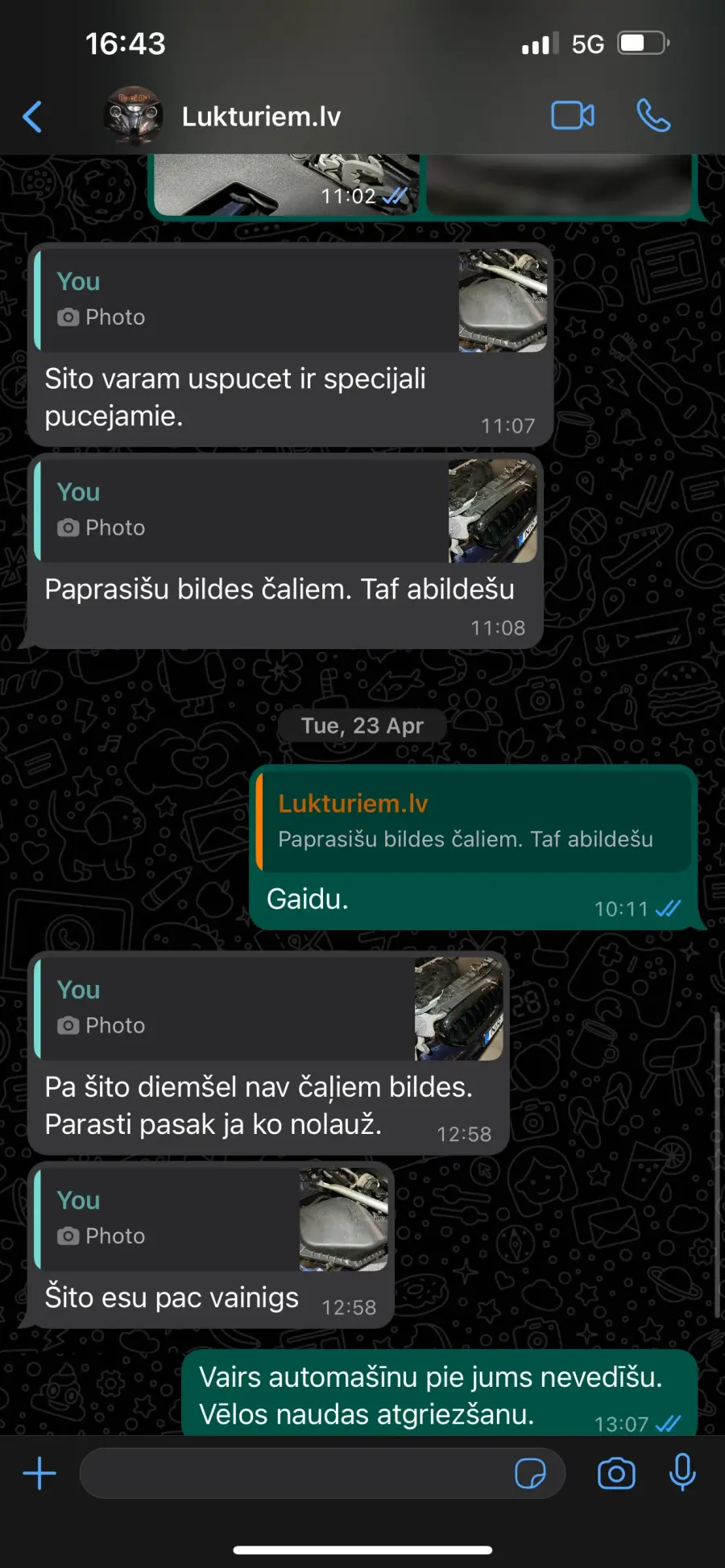Jump to quoted photo above Pa šito diemšel
Viewport: 725px width, 1568px height.
tap(269, 1008)
